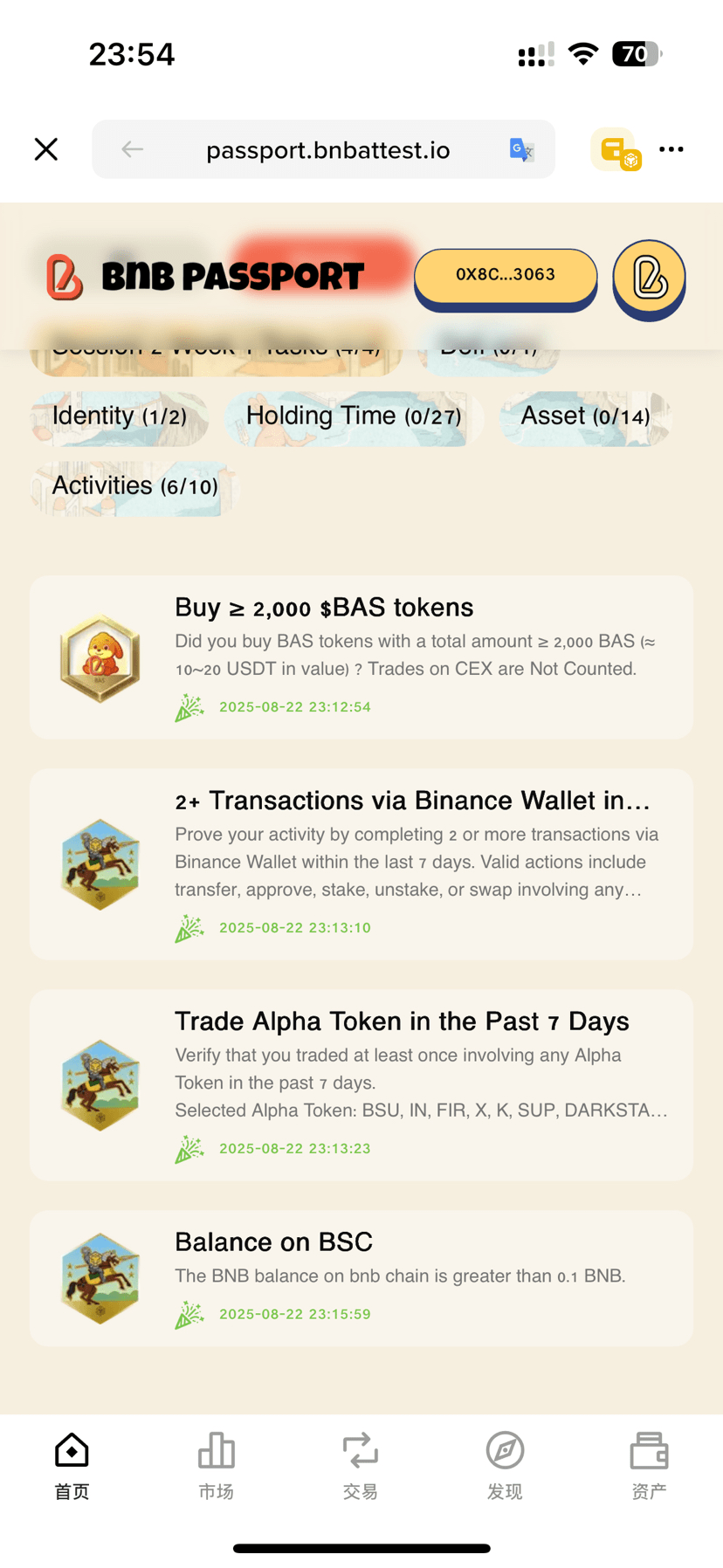Tap the passport.bnbattest.io address bar

(x=327, y=150)
